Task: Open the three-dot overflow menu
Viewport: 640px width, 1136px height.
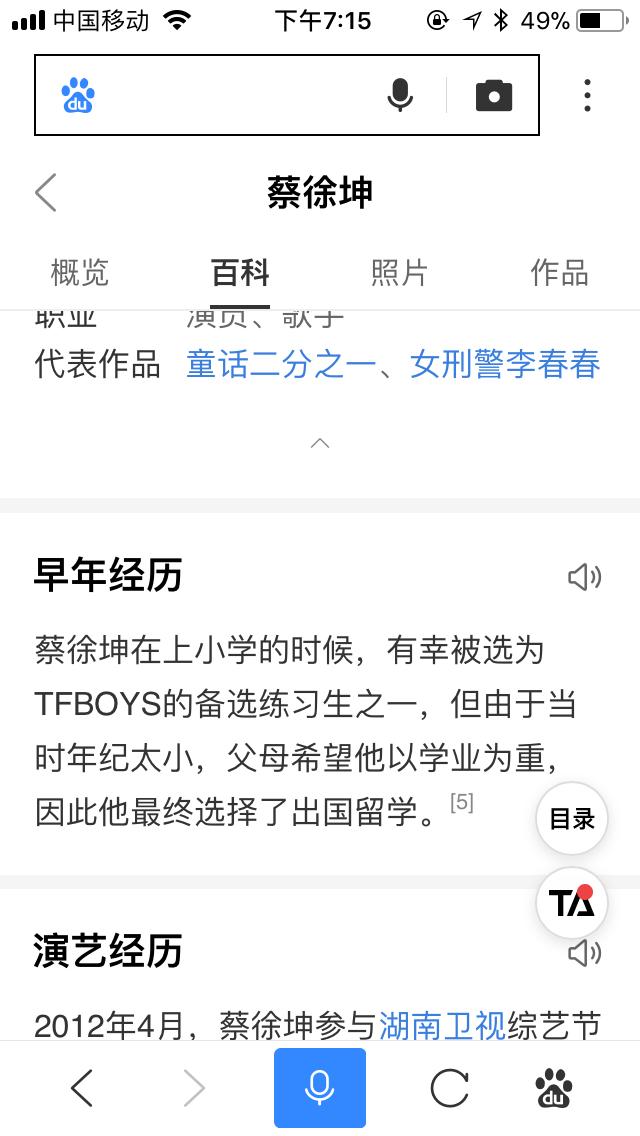Action: coord(587,95)
